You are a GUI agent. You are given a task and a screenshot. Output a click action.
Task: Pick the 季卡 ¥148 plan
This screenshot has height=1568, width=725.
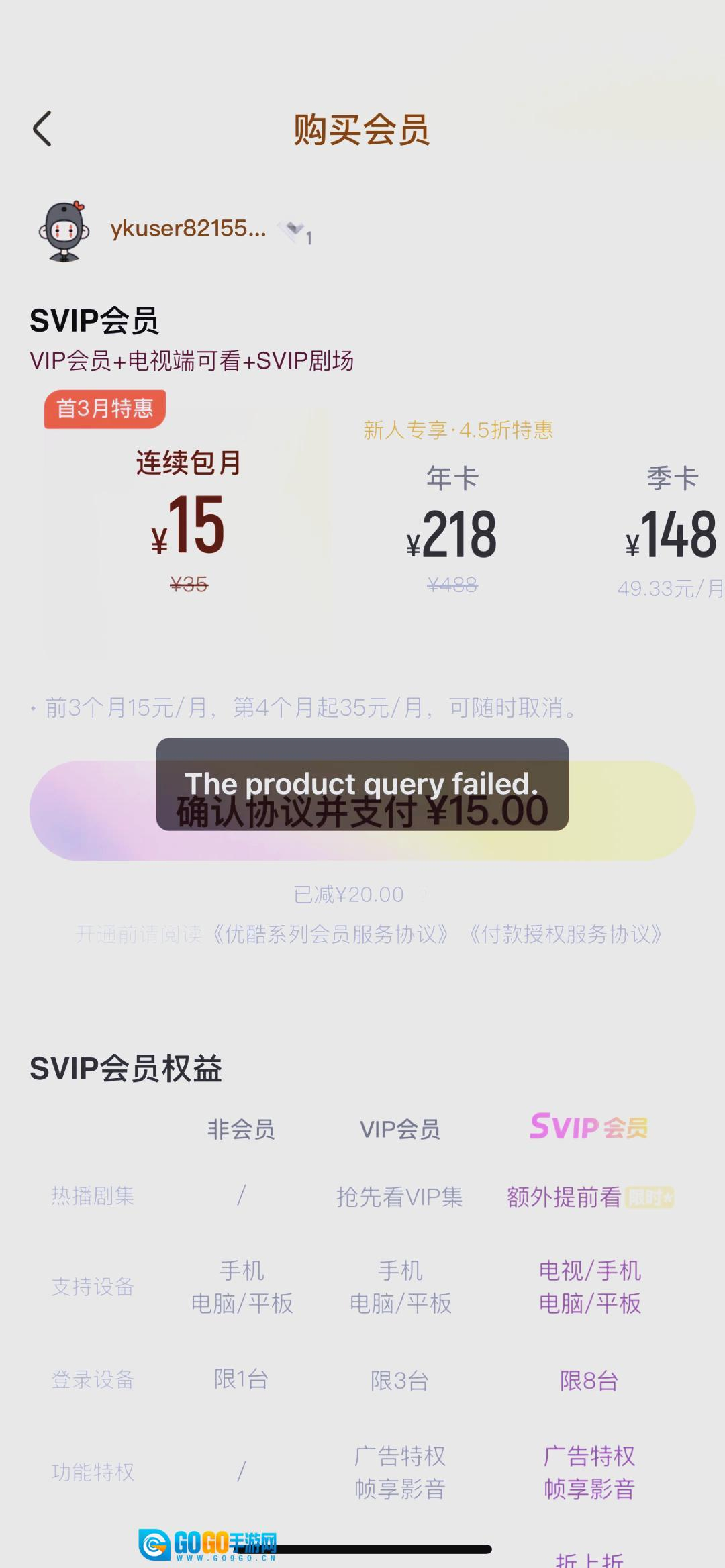[x=671, y=530]
